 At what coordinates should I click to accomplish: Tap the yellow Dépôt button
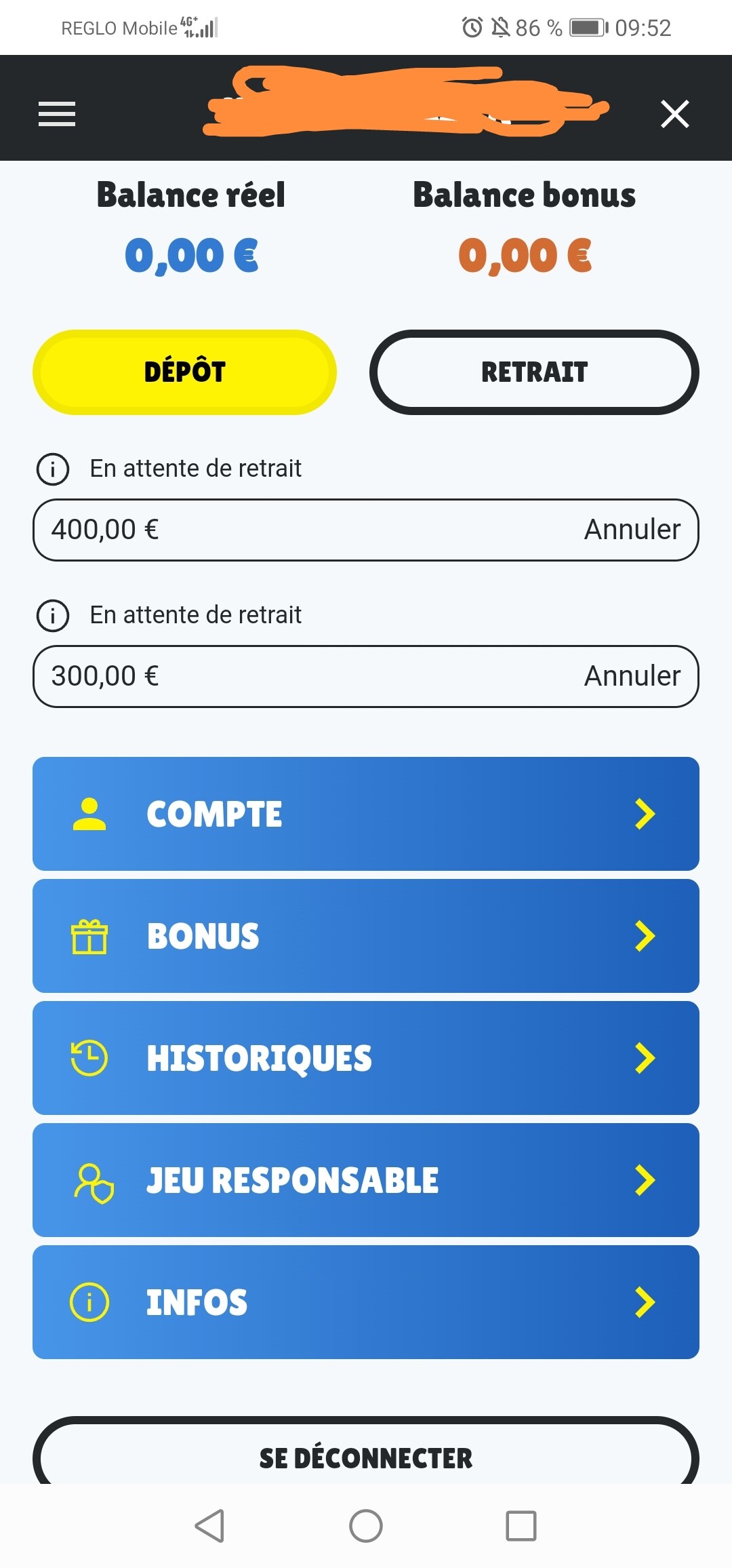184,372
